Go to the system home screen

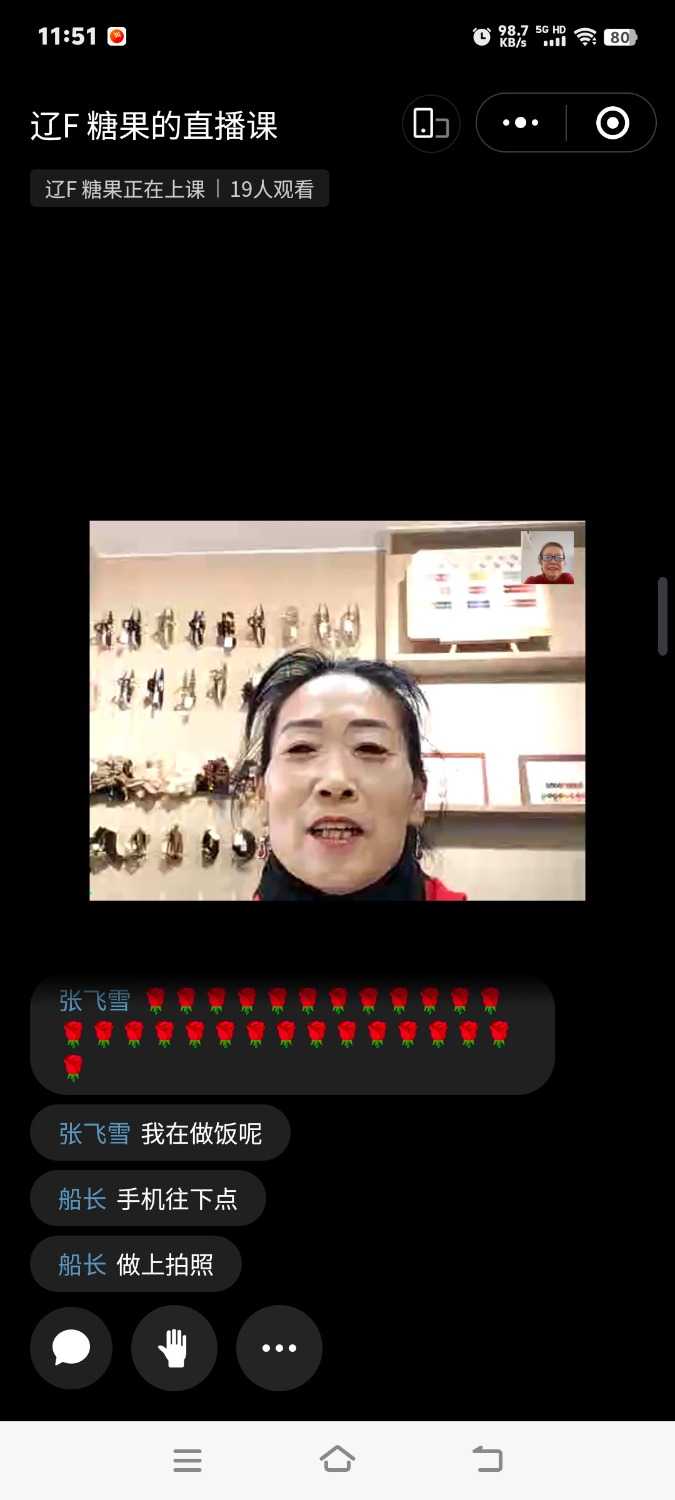tap(337, 1460)
